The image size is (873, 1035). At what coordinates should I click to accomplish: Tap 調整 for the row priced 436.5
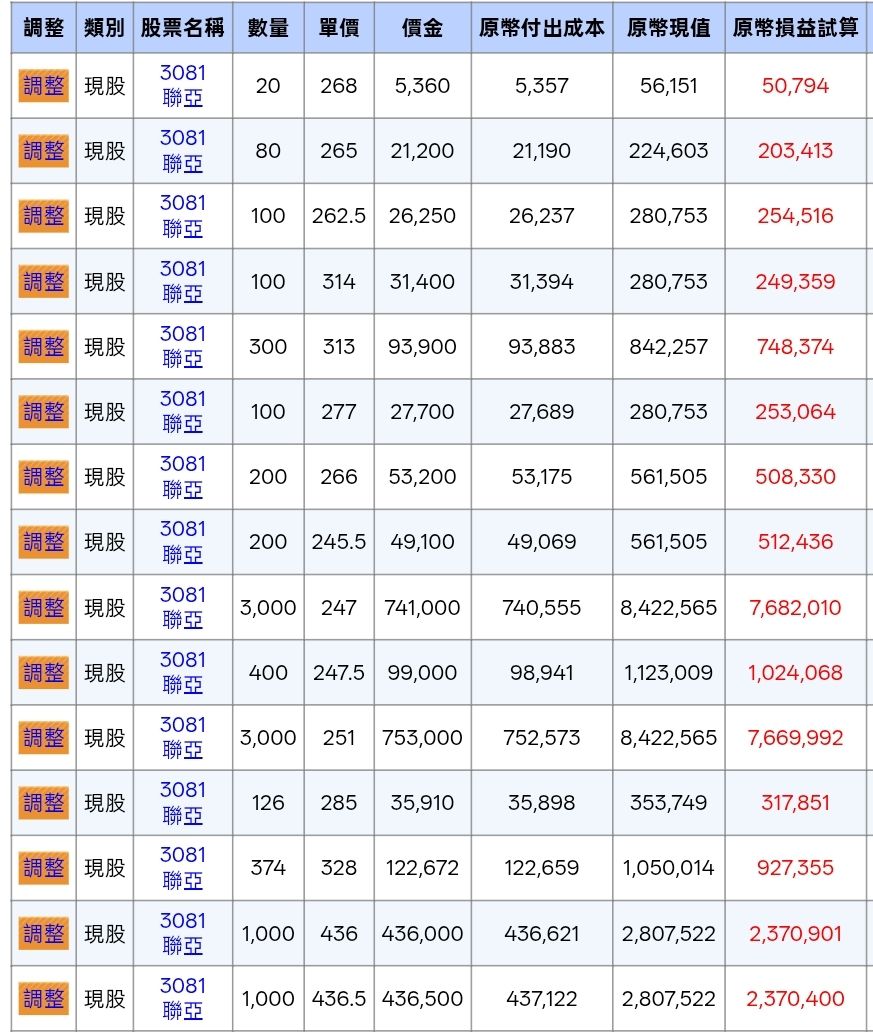(x=44, y=999)
